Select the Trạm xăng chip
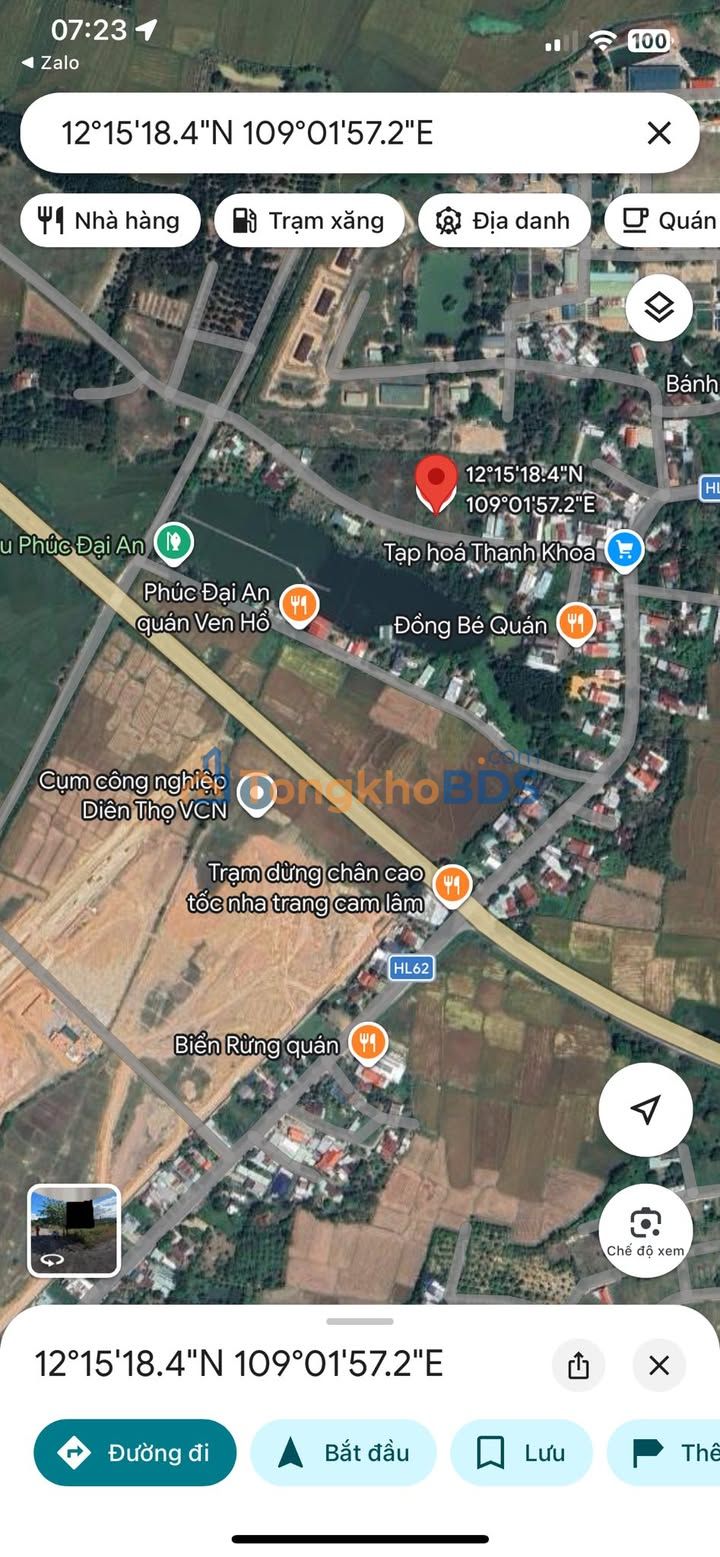The image size is (720, 1557). pos(309,221)
